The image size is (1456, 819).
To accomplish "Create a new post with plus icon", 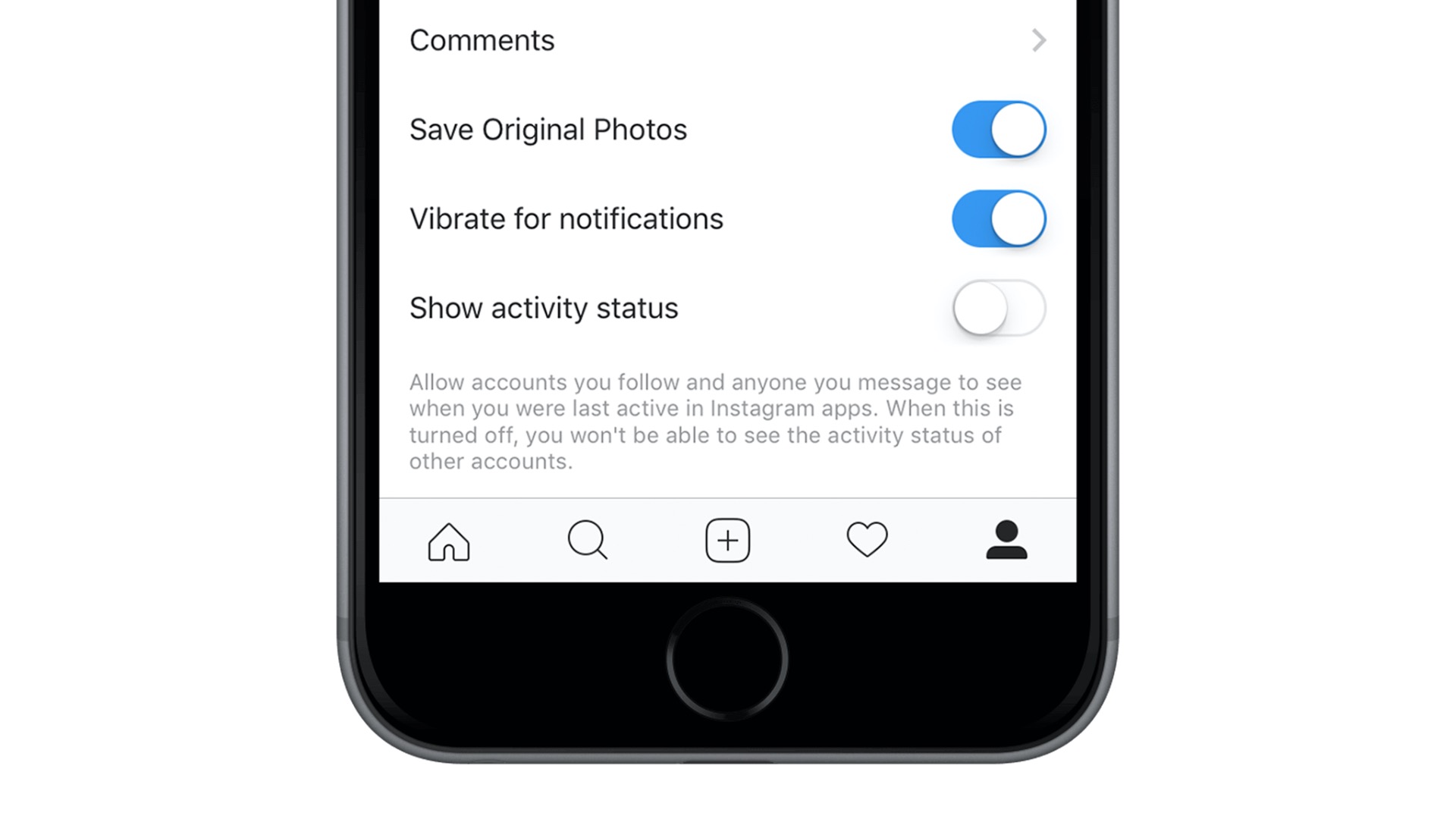I will pyautogui.click(x=727, y=541).
